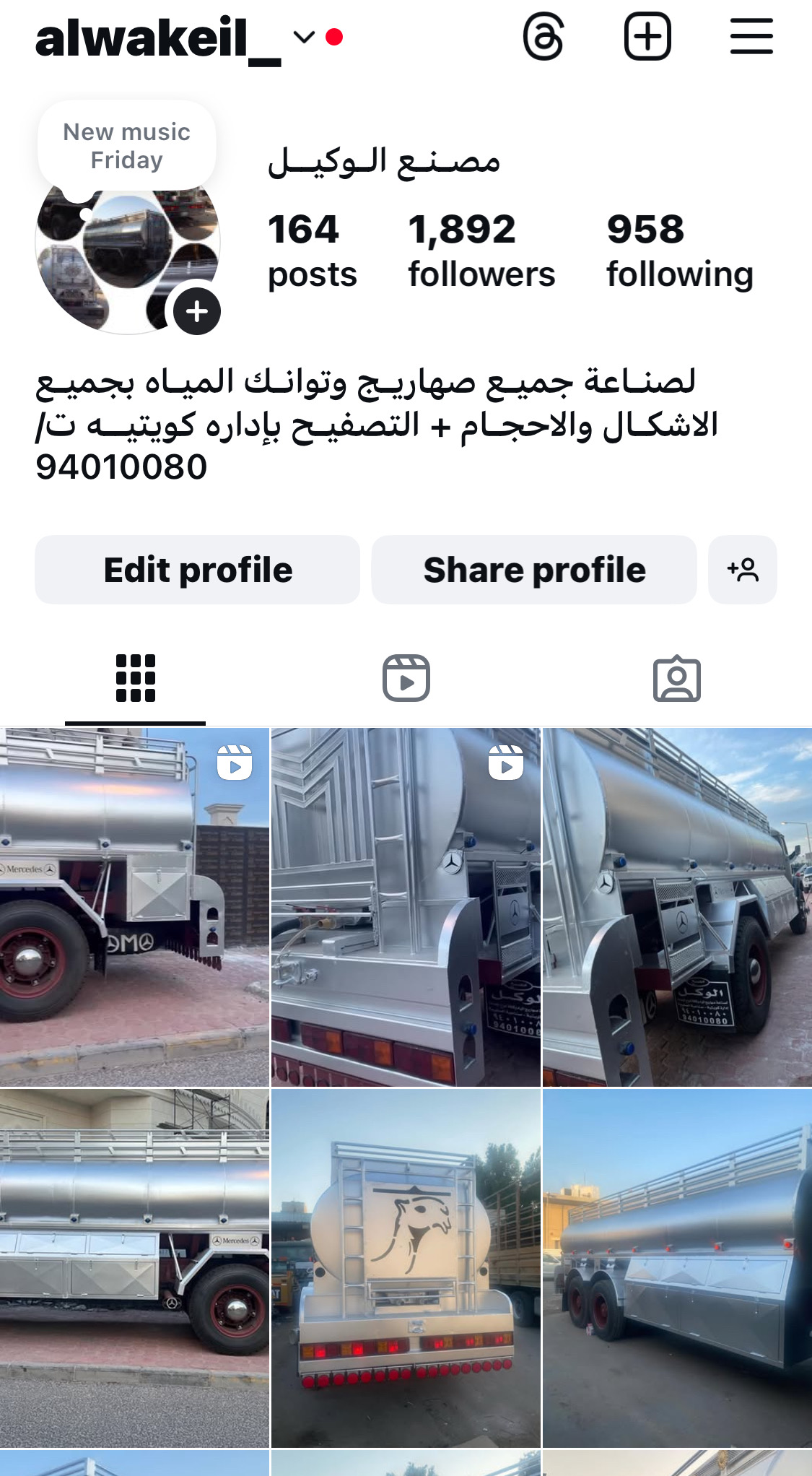Viewport: 812px width, 1476px height.
Task: Open the post with the camel logo tanker
Action: tap(406, 1268)
